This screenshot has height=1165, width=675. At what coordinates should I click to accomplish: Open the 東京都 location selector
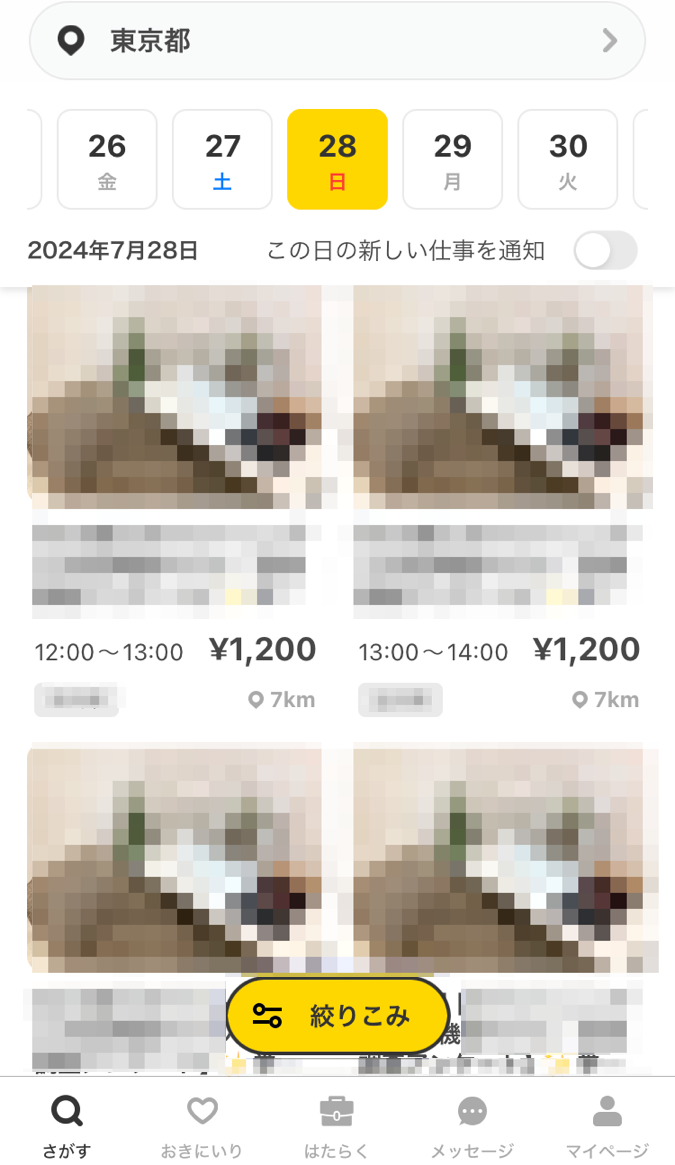pos(337,40)
